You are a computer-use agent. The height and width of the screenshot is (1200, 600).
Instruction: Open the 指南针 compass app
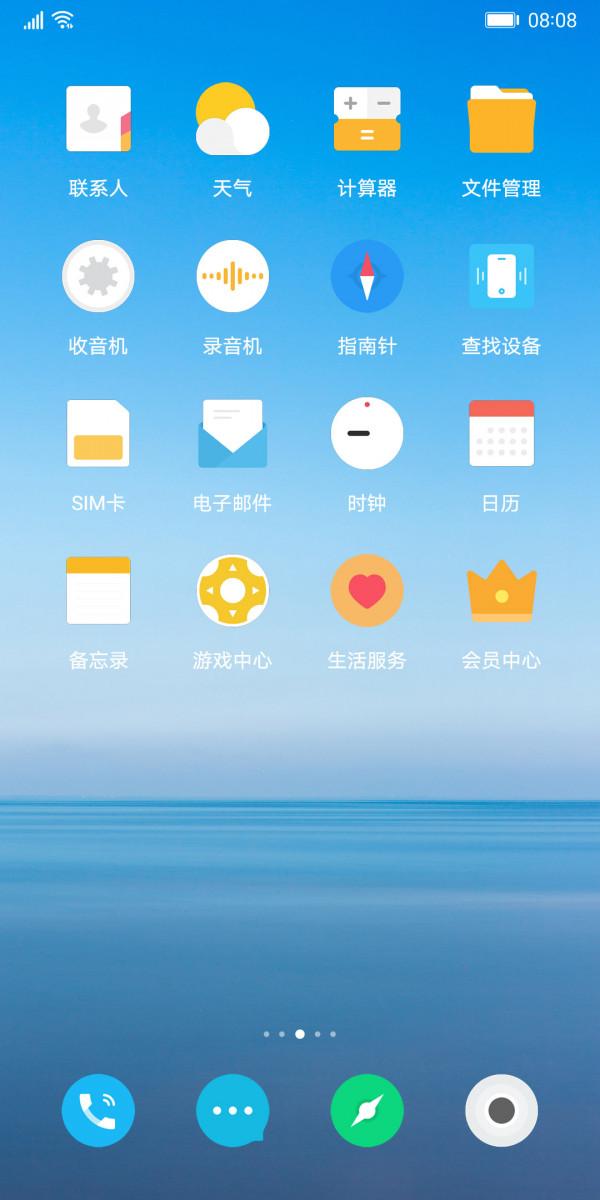(x=367, y=276)
